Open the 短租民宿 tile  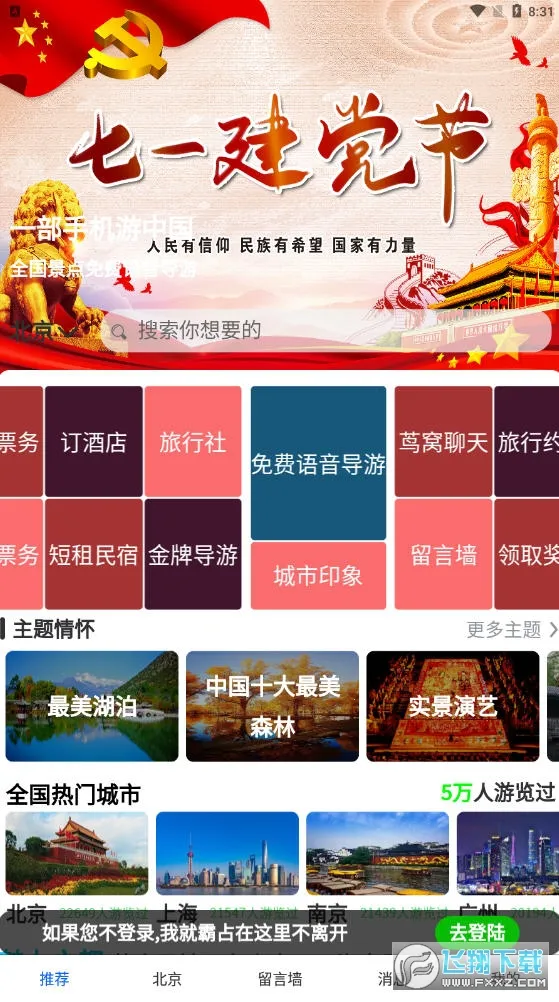94,554
